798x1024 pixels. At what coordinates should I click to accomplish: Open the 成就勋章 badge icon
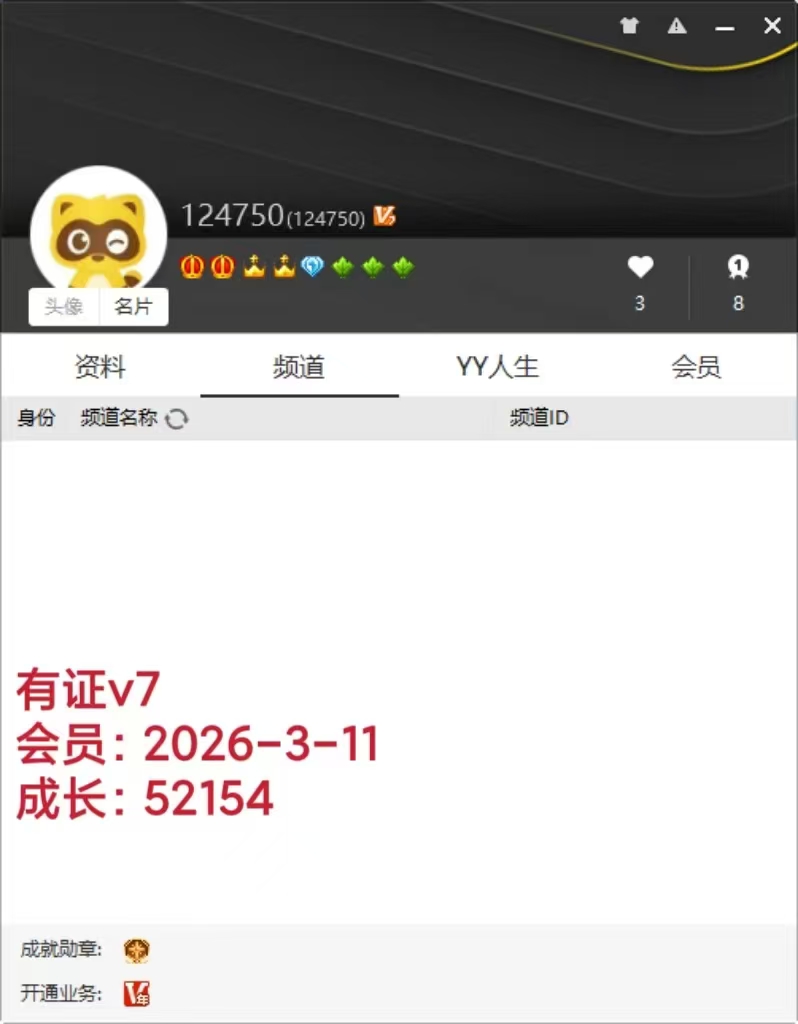pos(137,951)
